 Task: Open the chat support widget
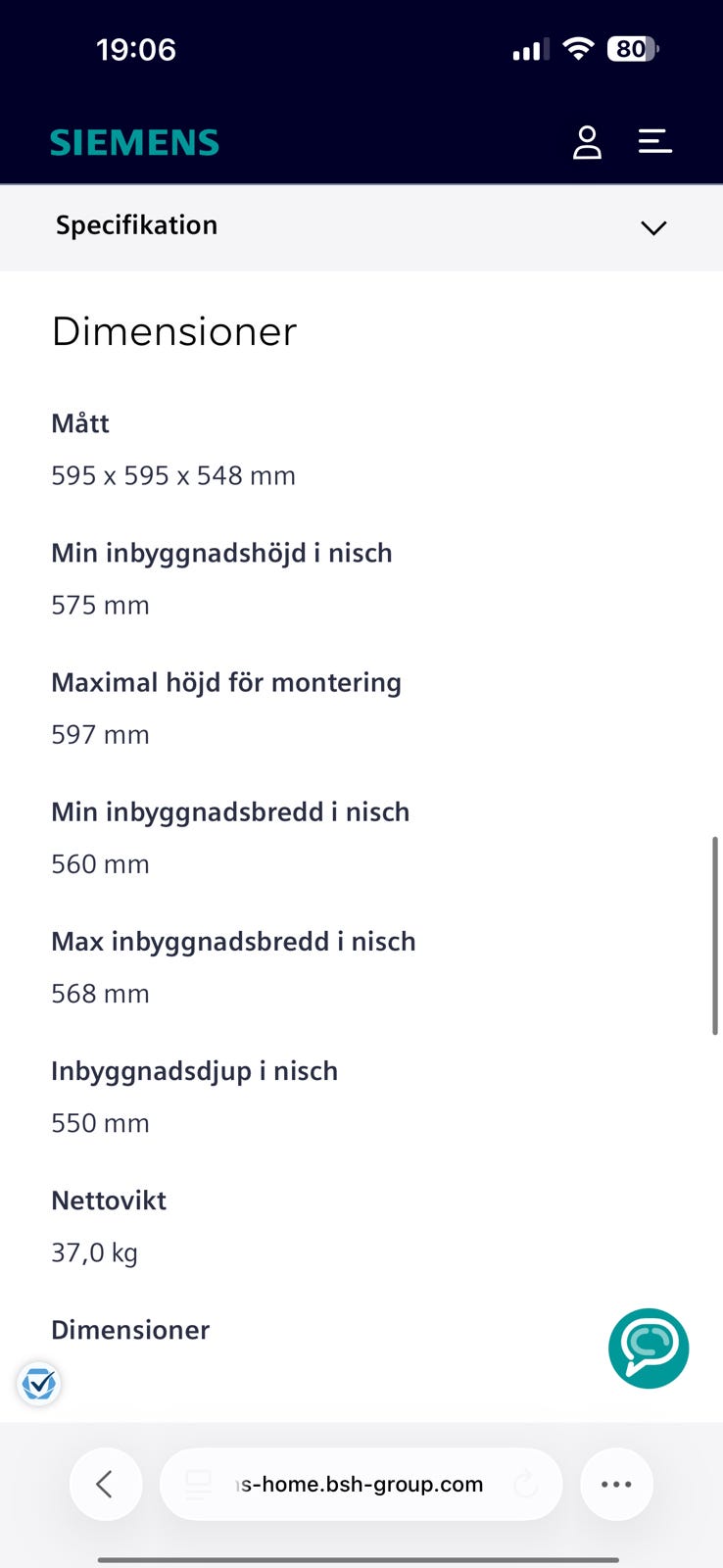tap(649, 1348)
